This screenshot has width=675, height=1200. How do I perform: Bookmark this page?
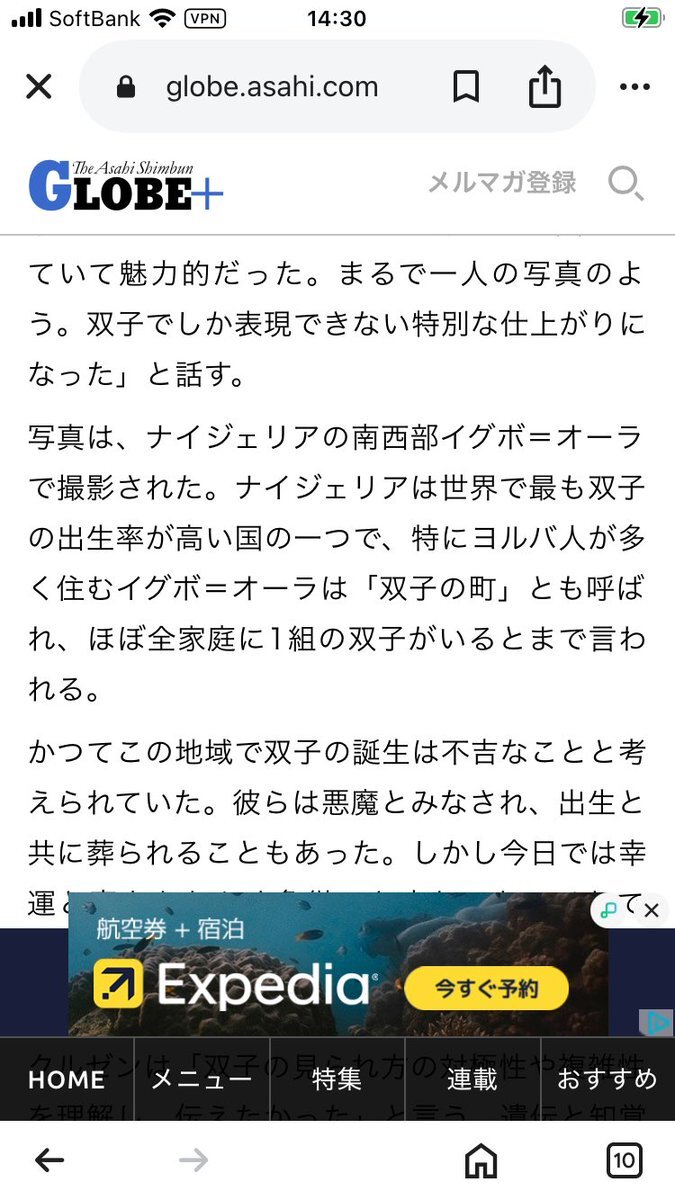click(466, 87)
